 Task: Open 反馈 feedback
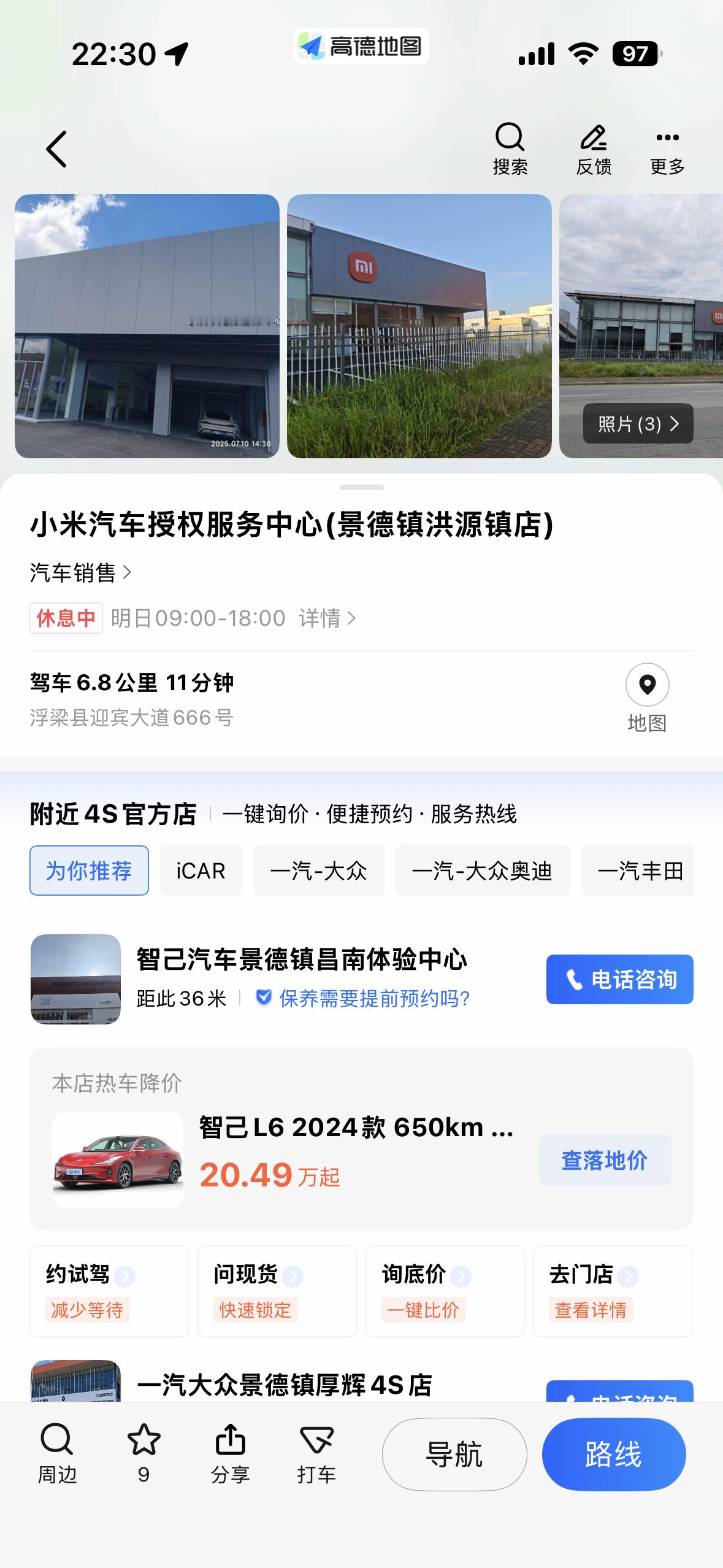tap(593, 149)
